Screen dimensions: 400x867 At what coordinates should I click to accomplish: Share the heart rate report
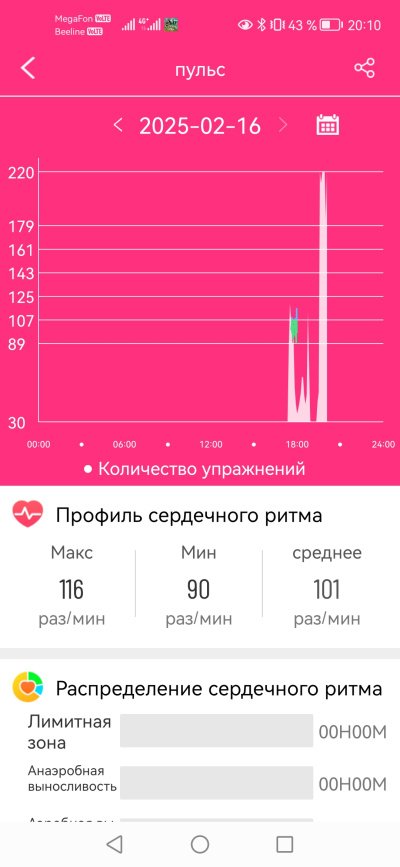click(x=365, y=68)
